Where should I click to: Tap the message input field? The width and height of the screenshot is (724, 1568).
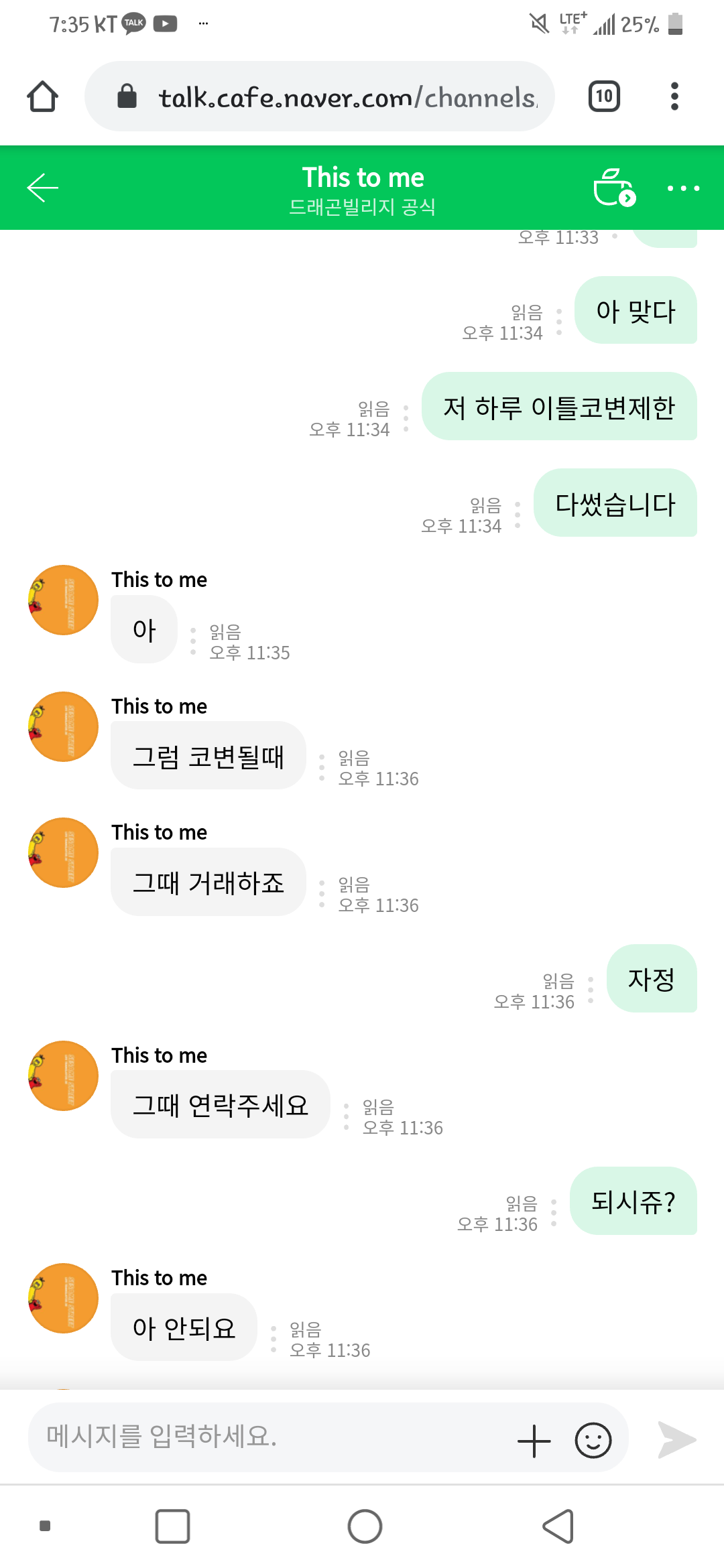tap(268, 1437)
